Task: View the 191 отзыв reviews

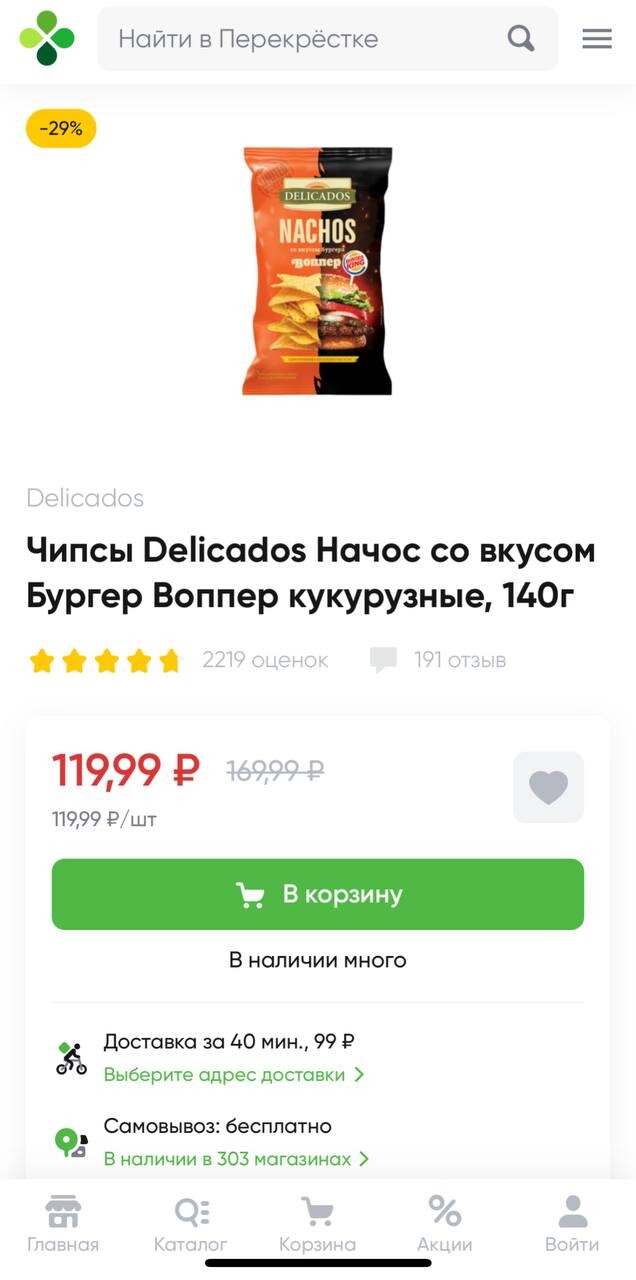Action: (x=439, y=660)
